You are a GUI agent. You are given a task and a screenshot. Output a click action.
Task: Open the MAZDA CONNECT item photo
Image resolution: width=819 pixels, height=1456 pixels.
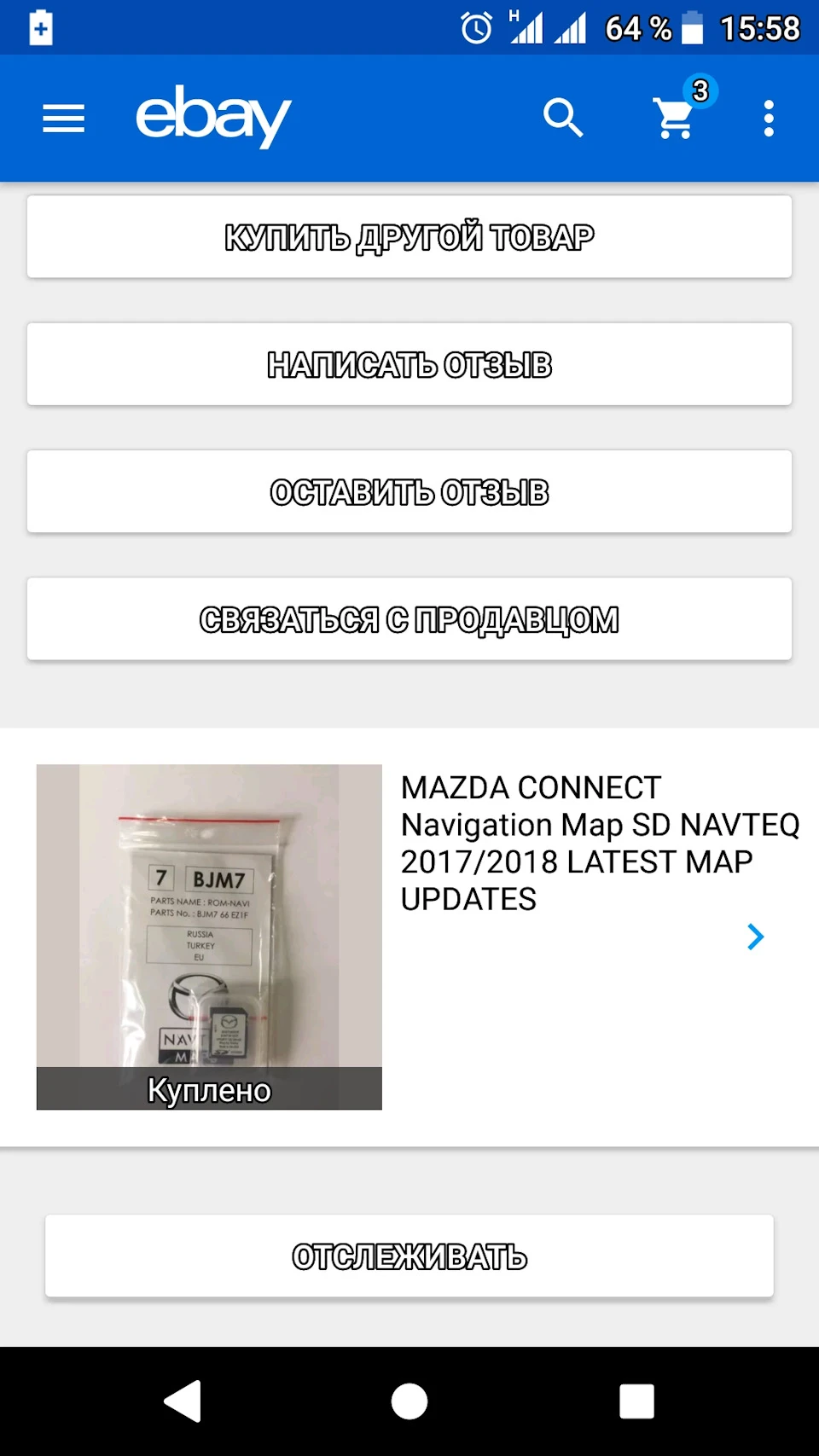[x=209, y=937]
